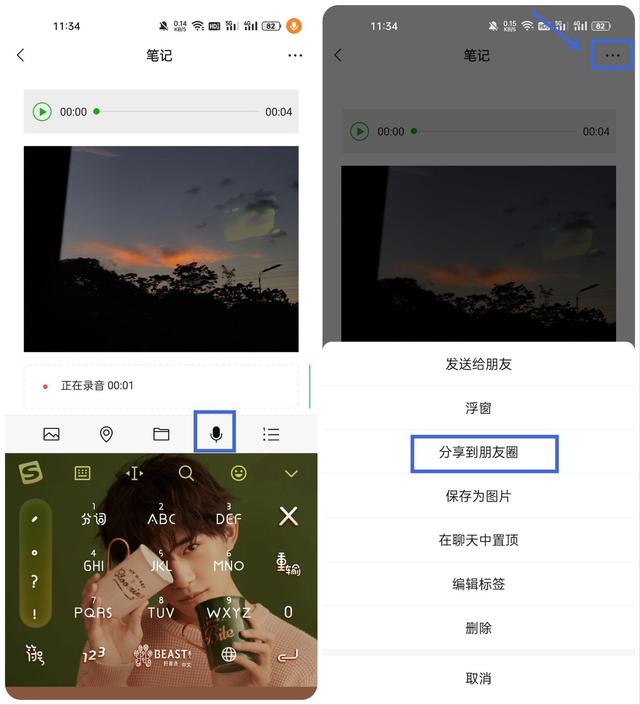Switch the keyboard to 123 numbers
The image size is (640, 705).
(x=94, y=655)
